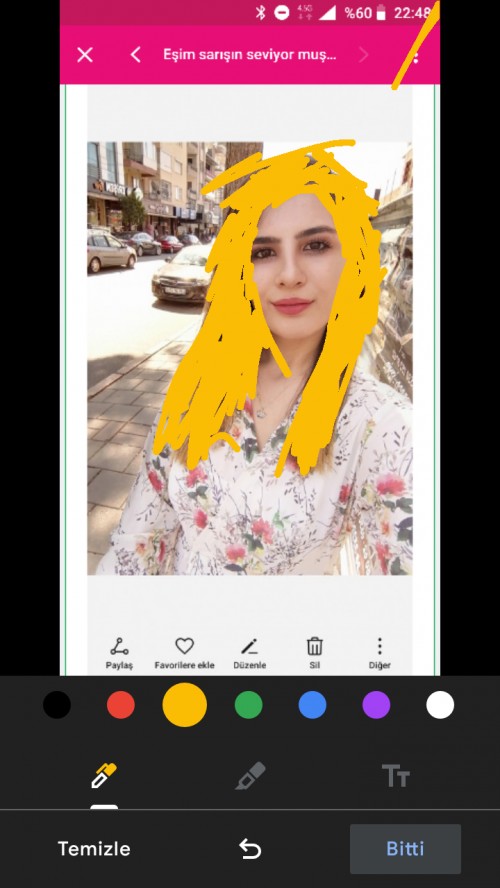Switch to the blue color swatch
Screen dimensions: 500x888
[313, 705]
